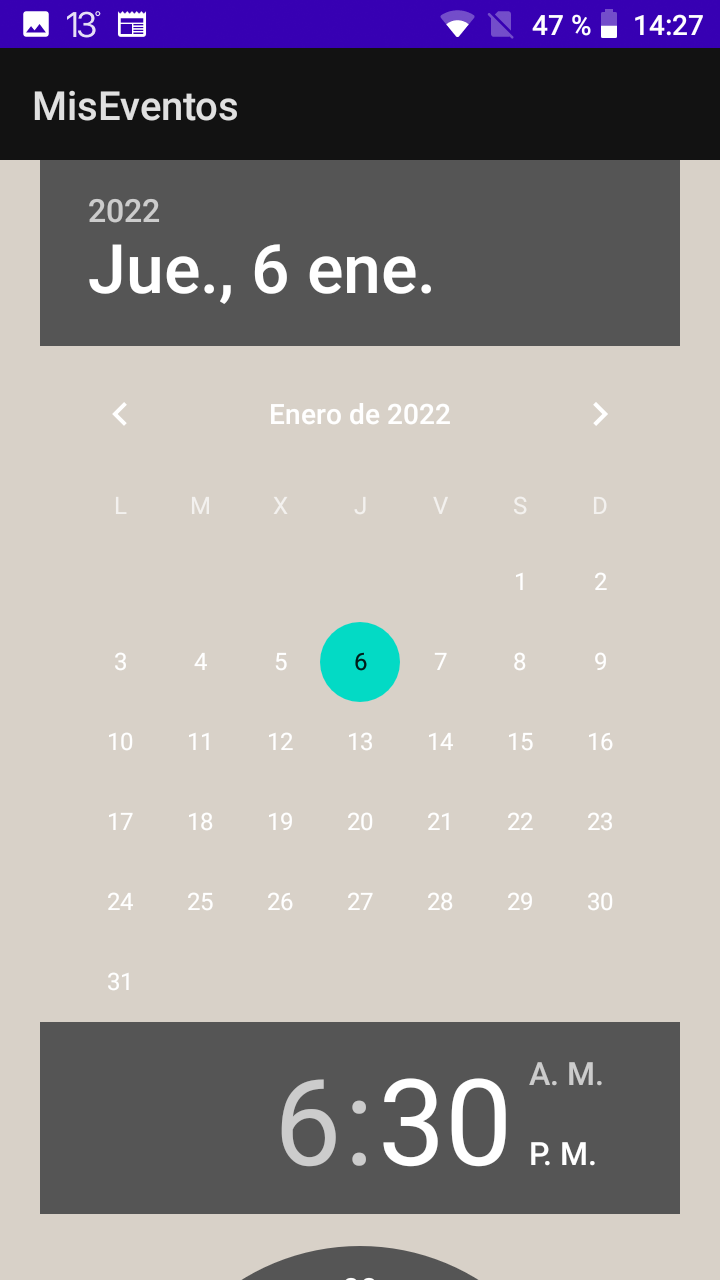The image size is (720, 1280).
Task: Pick January 9 on the calendar
Action: coord(600,662)
